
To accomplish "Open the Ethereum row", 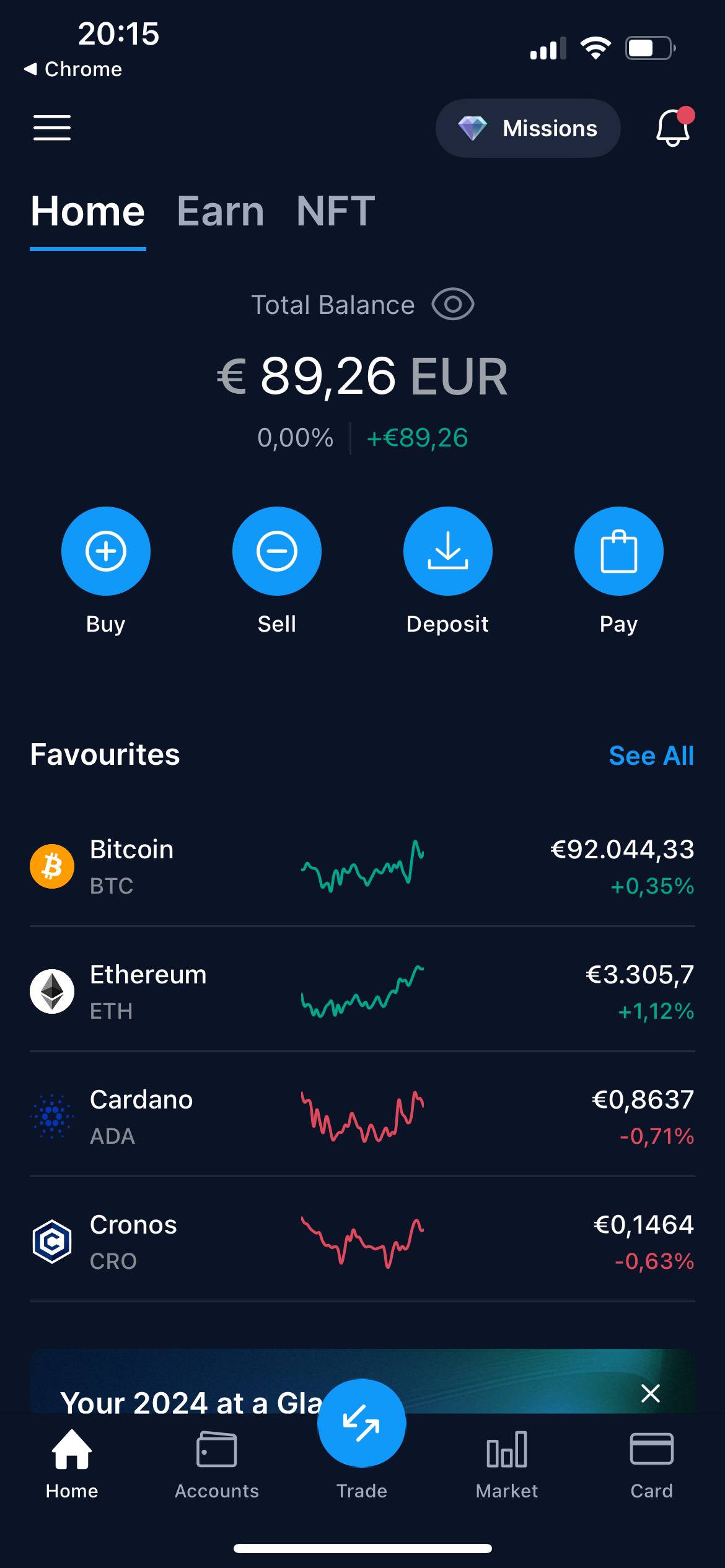I will pos(362,991).
